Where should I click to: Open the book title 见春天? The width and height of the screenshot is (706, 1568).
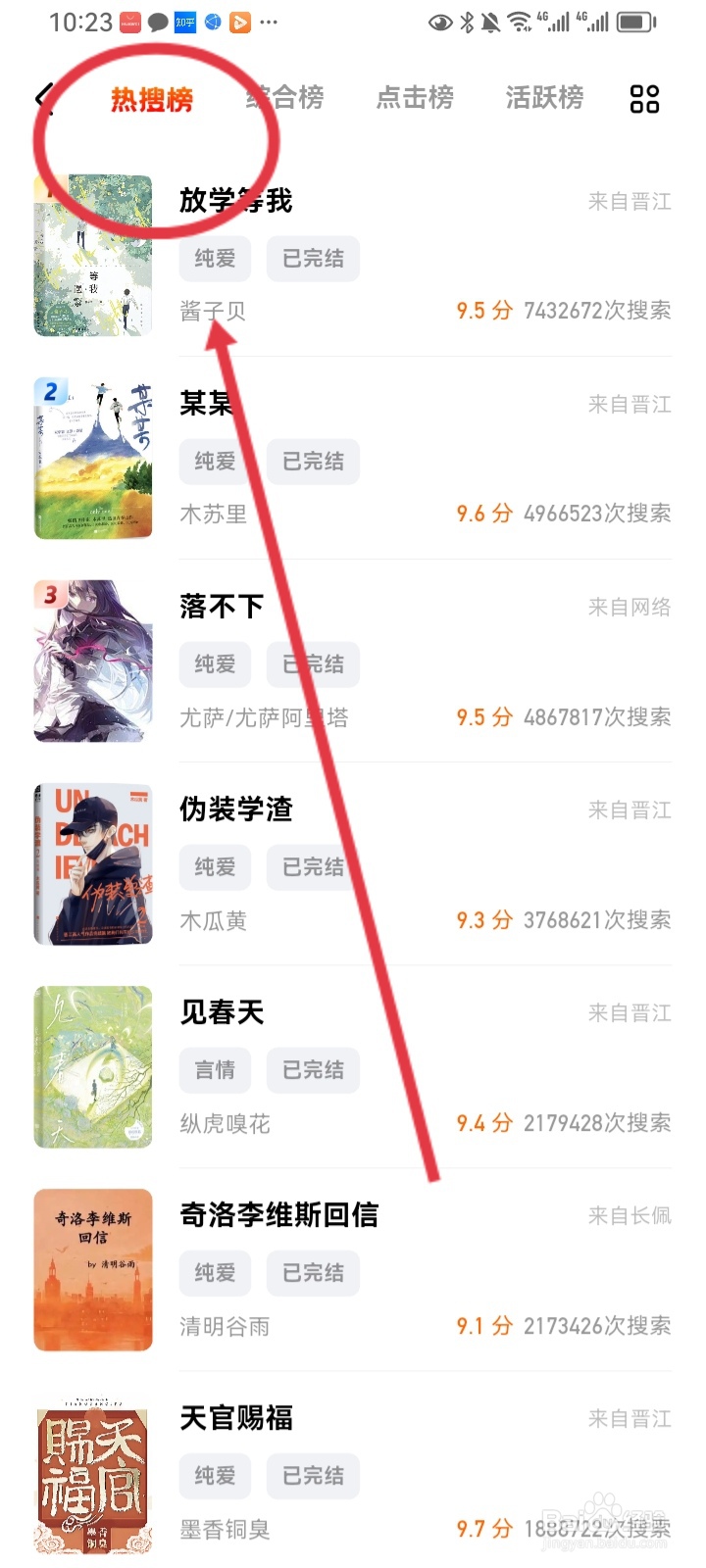[x=221, y=1012]
